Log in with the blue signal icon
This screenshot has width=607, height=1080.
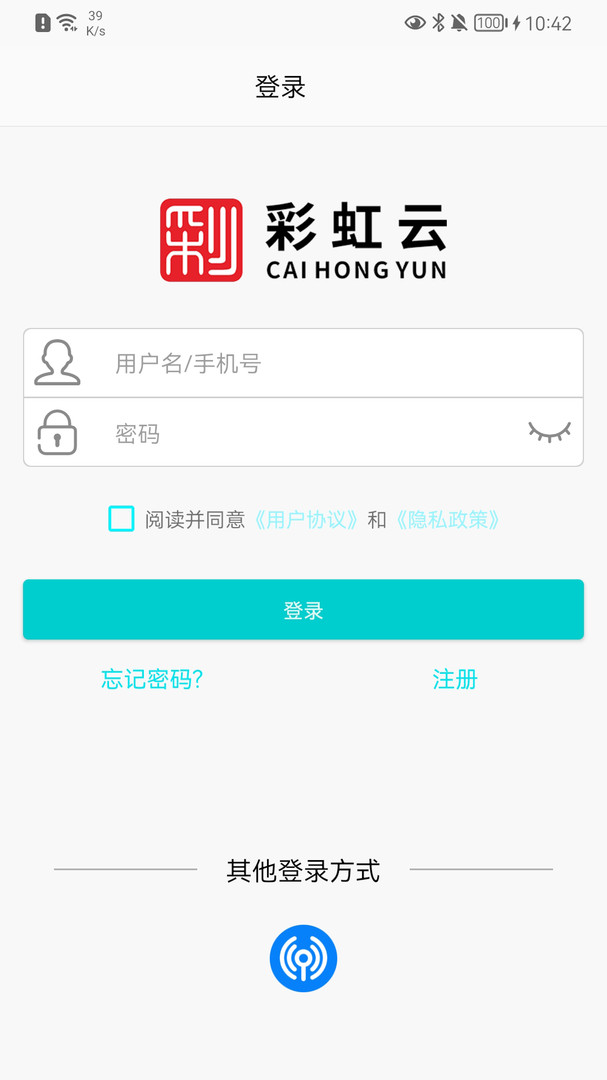tap(303, 958)
